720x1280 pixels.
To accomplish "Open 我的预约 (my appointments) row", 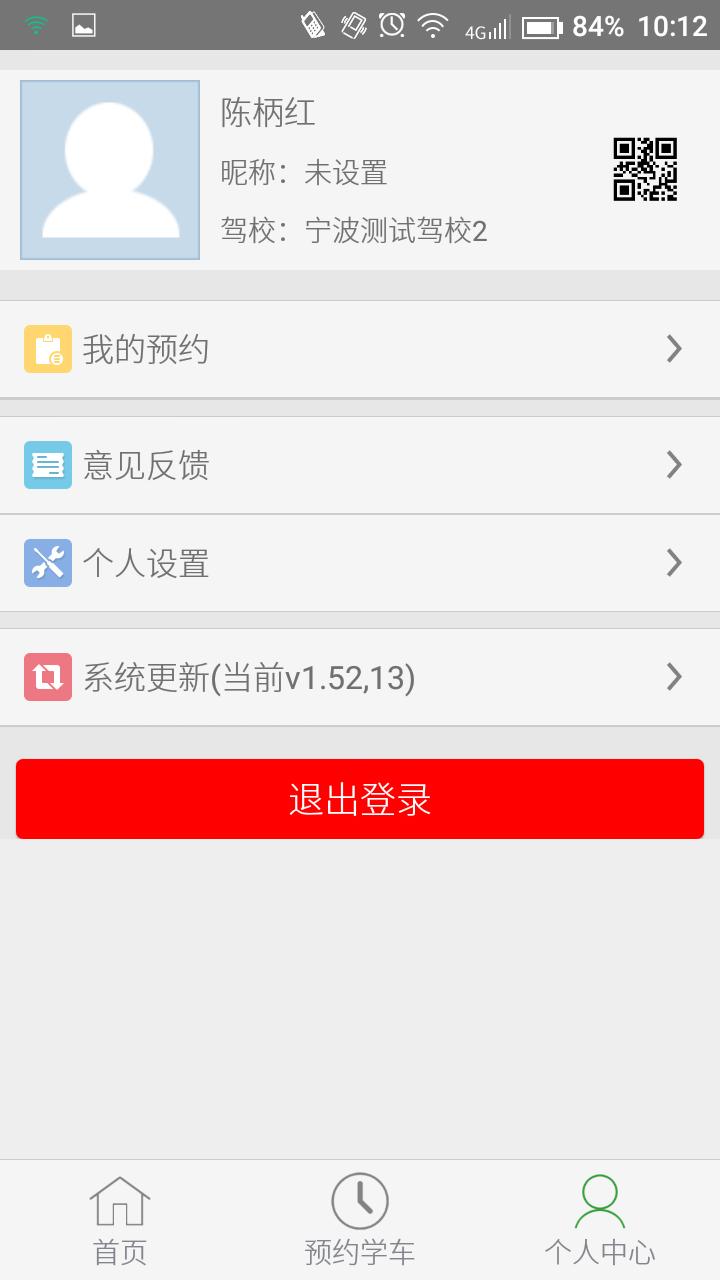I will (x=360, y=349).
